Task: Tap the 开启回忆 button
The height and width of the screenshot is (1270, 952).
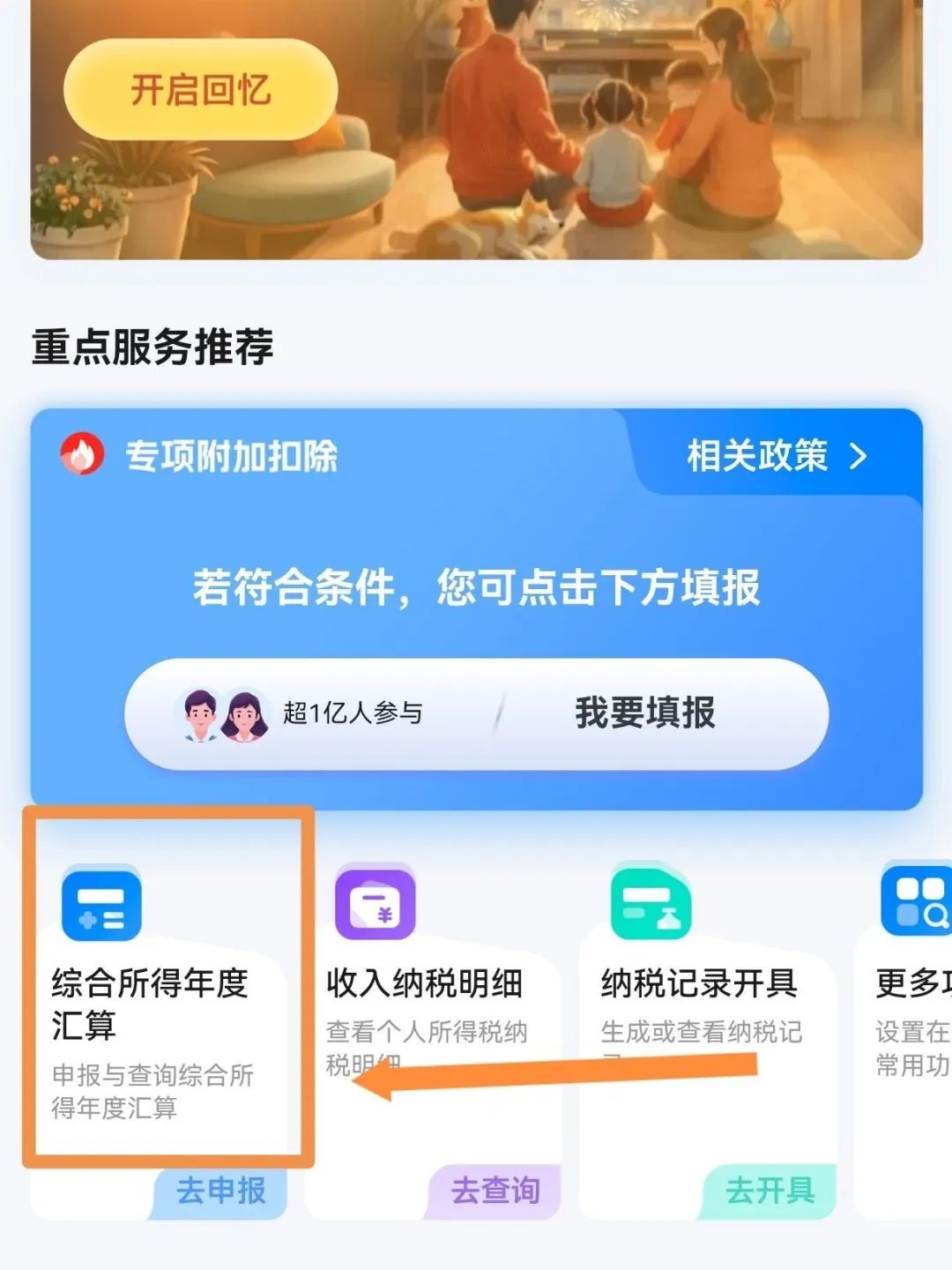Action: 200,90
